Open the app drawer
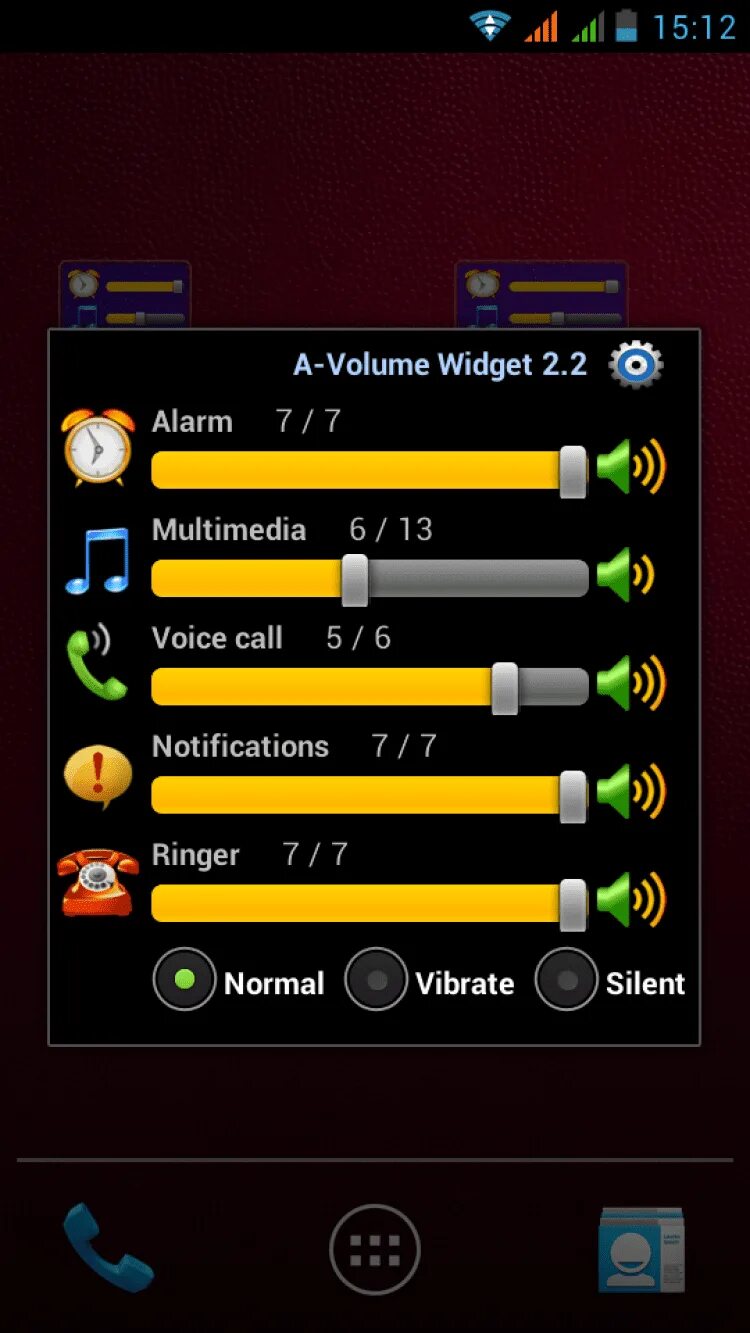Image resolution: width=750 pixels, height=1333 pixels. click(375, 1249)
